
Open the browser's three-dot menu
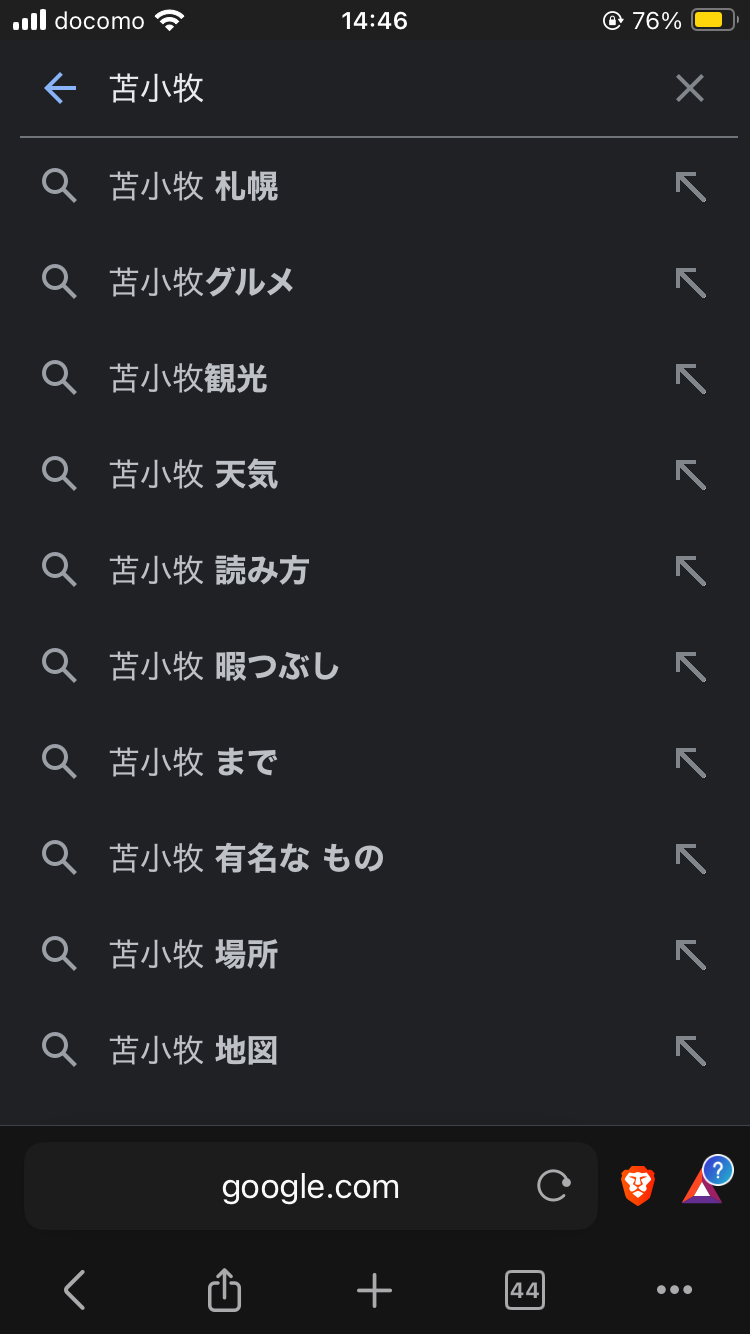point(675,1290)
